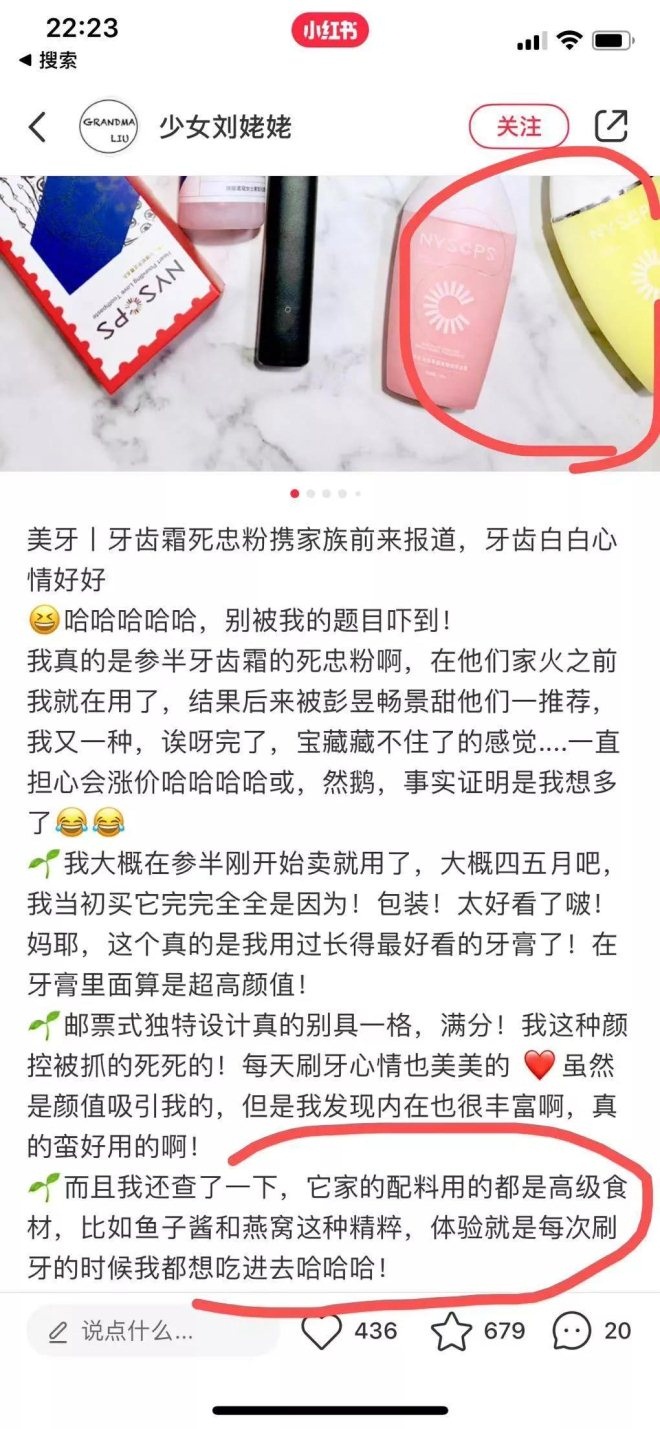Like this post

click(322, 1331)
